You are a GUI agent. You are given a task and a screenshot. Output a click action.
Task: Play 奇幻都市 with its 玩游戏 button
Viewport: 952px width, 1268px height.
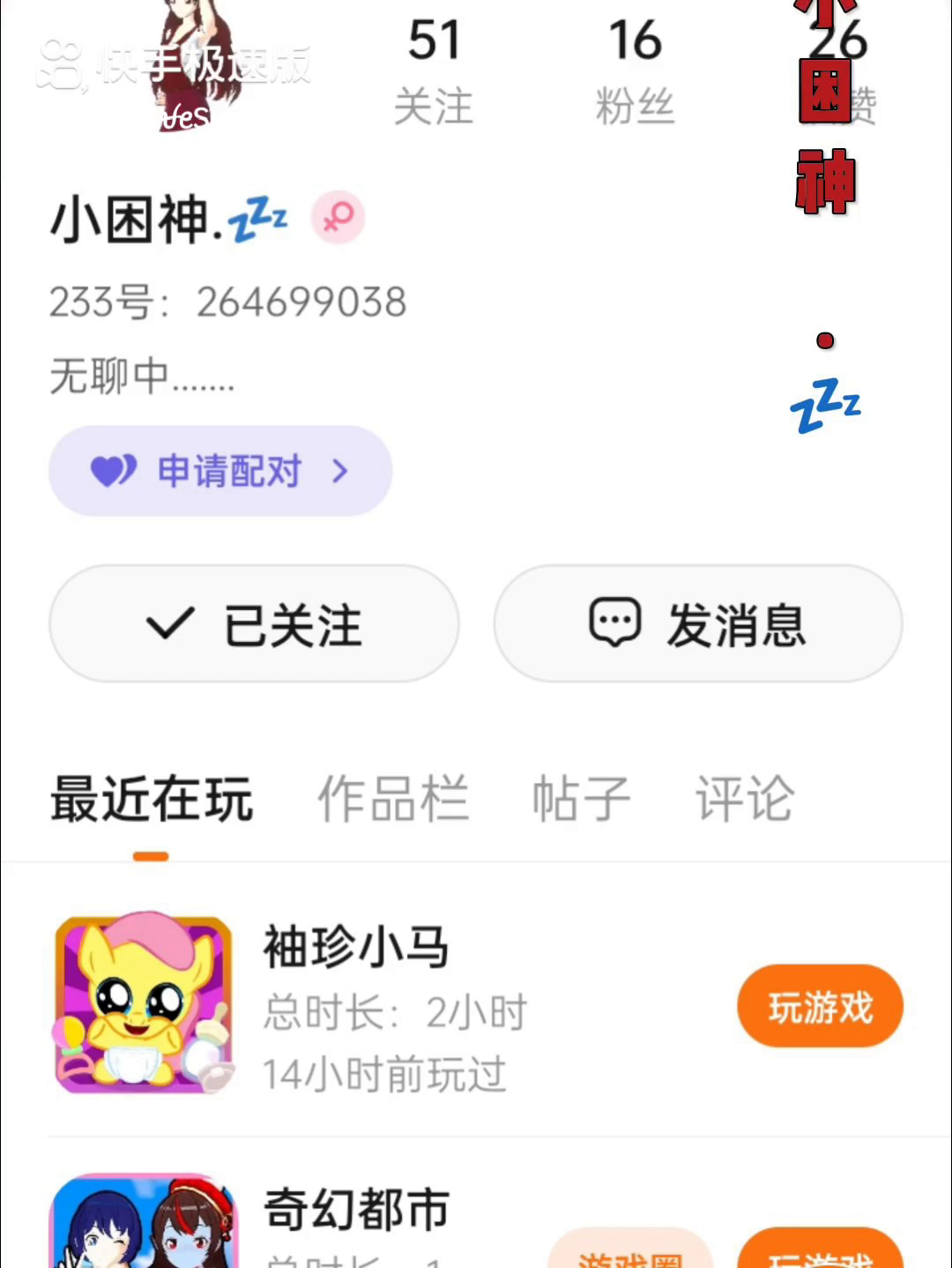(820, 1252)
